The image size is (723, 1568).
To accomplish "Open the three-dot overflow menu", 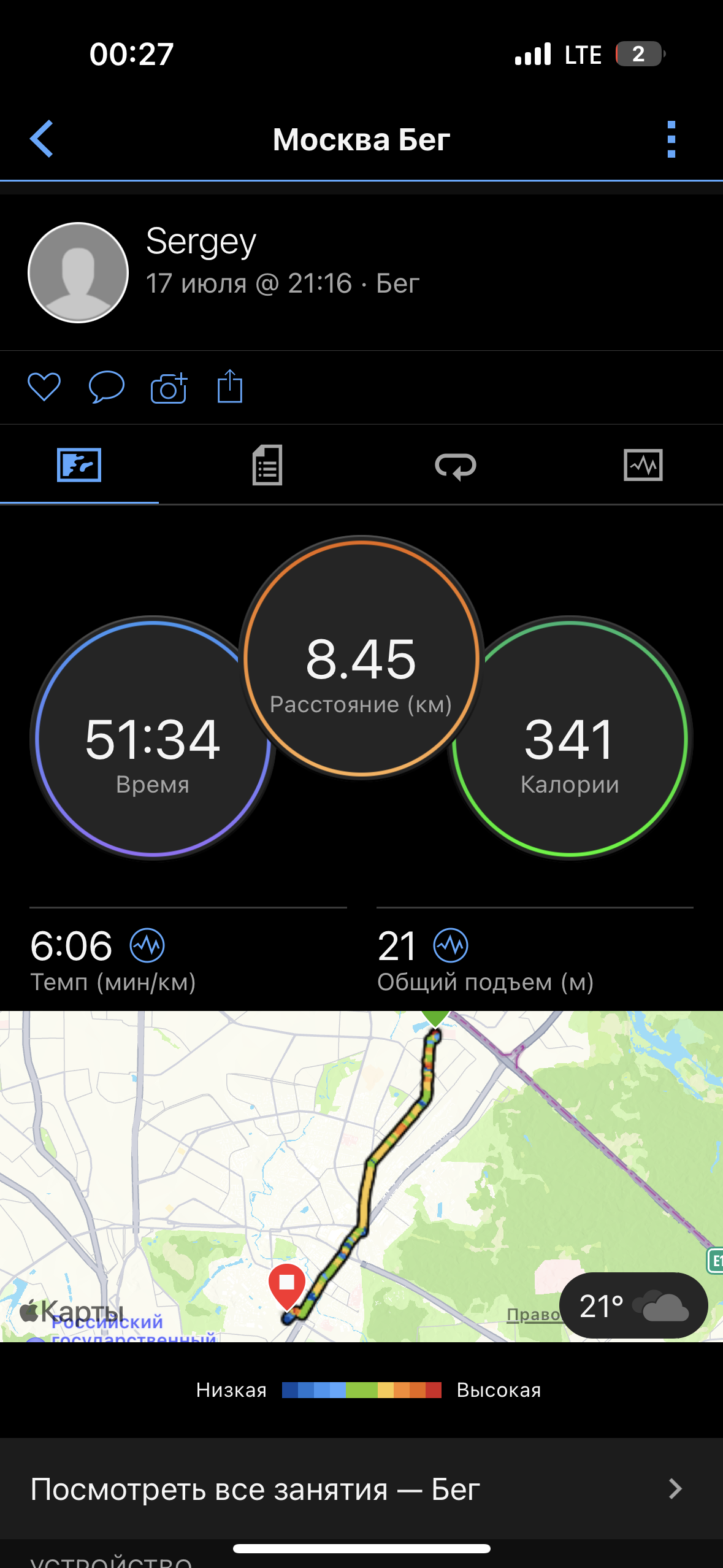I will [671, 139].
